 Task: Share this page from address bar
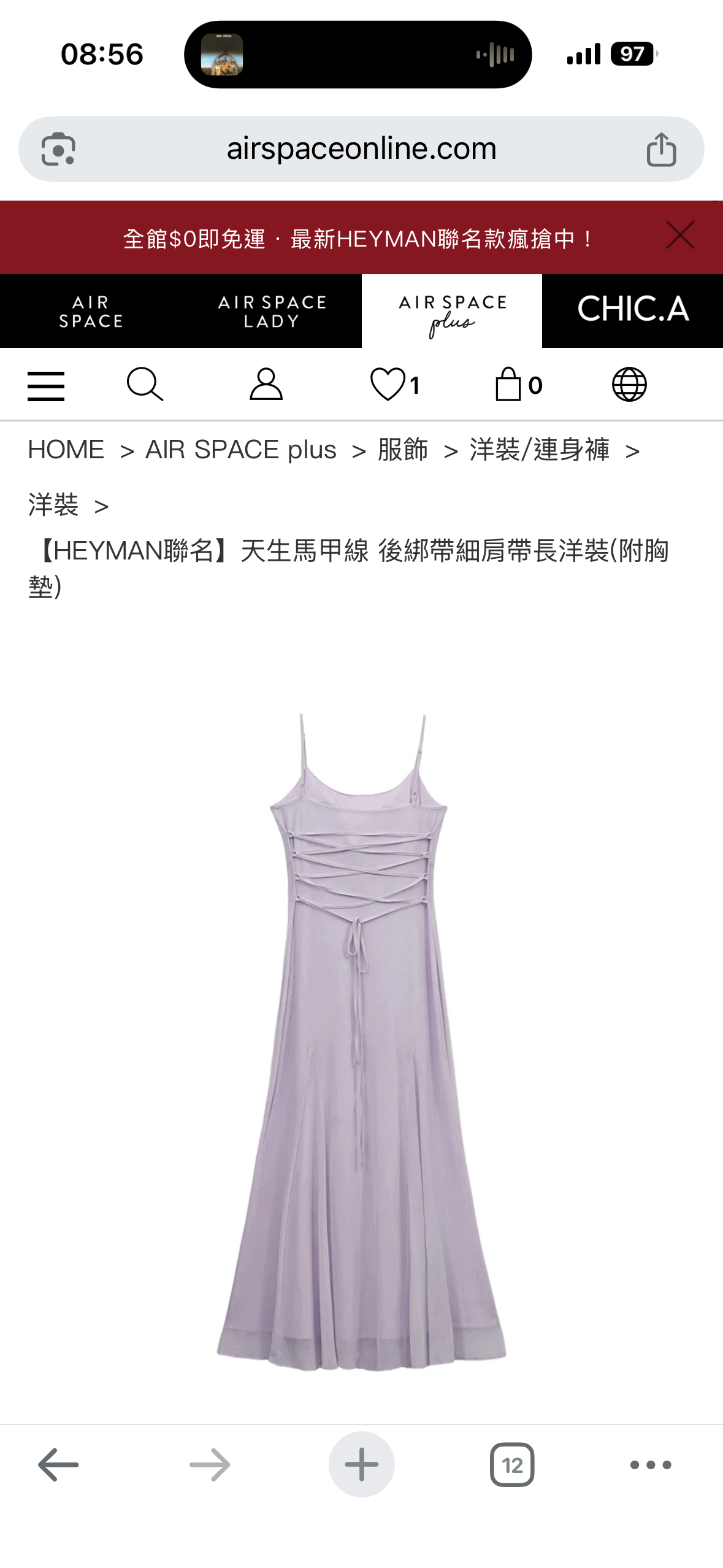pyautogui.click(x=660, y=149)
